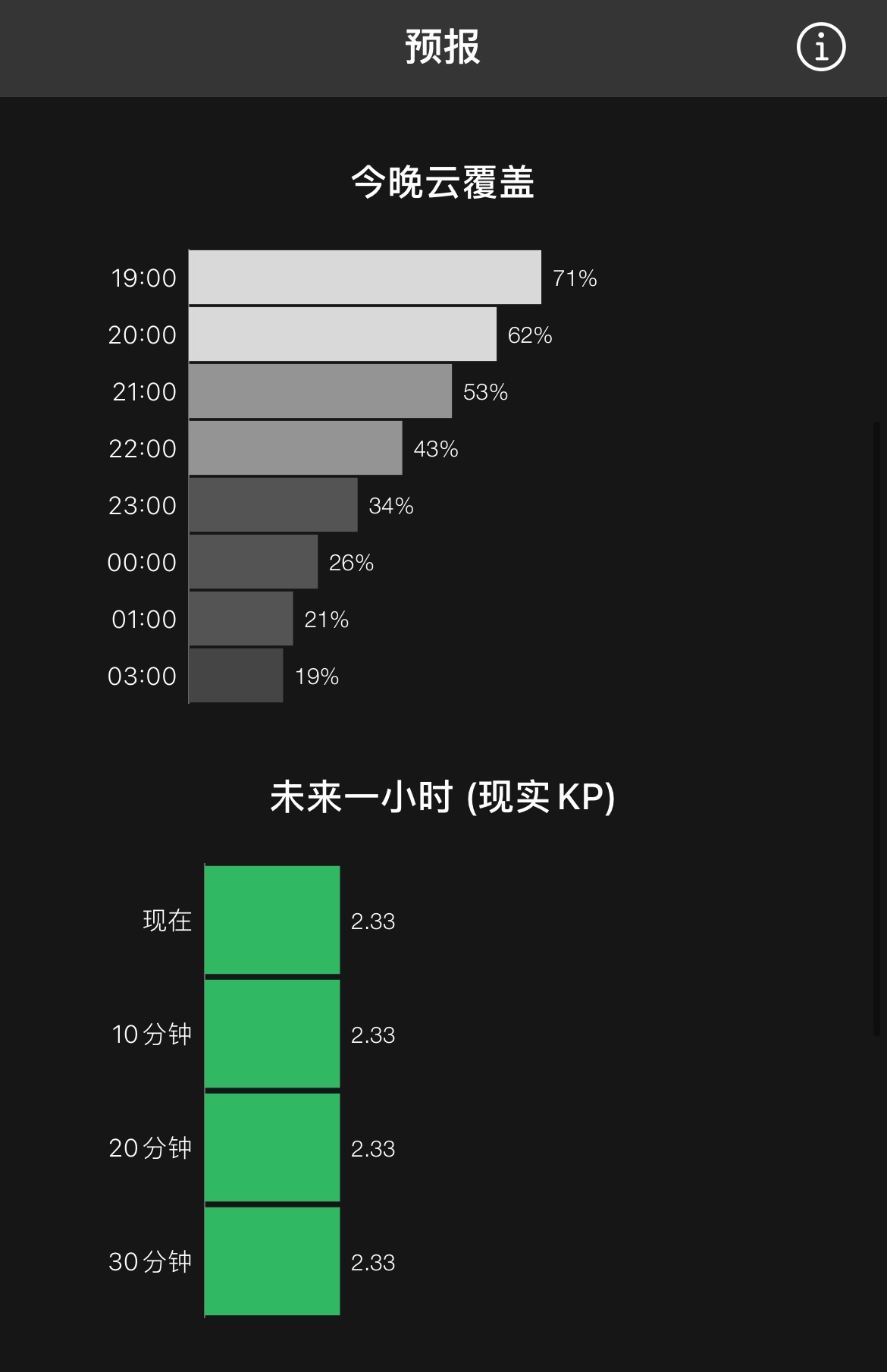Tap the 未来一小时 (现实 KP) heading
Viewport: 887px width, 1372px height.
[x=443, y=796]
